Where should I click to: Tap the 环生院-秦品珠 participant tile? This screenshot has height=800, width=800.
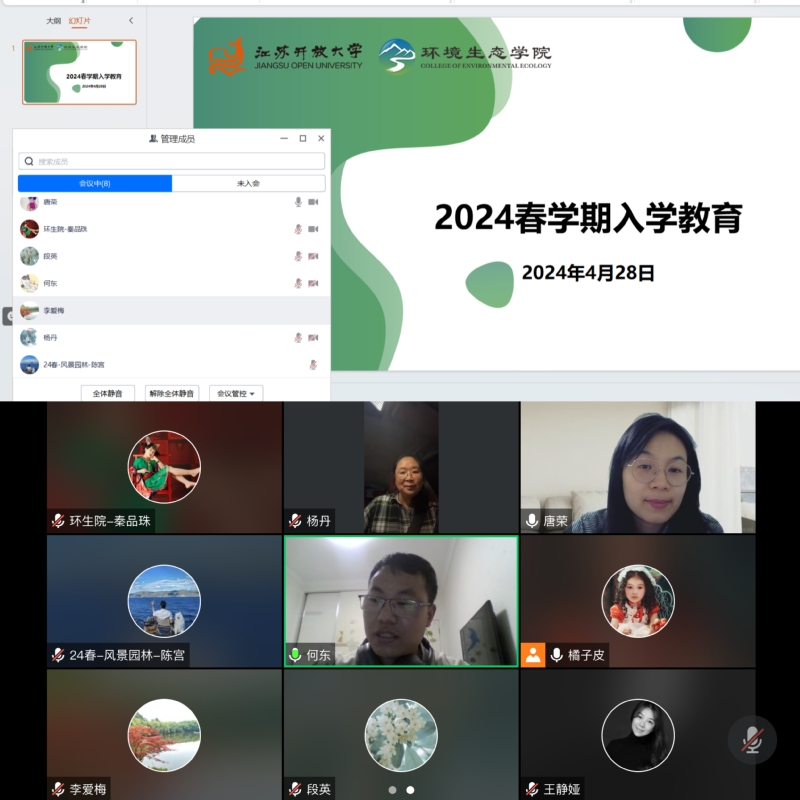point(164,467)
